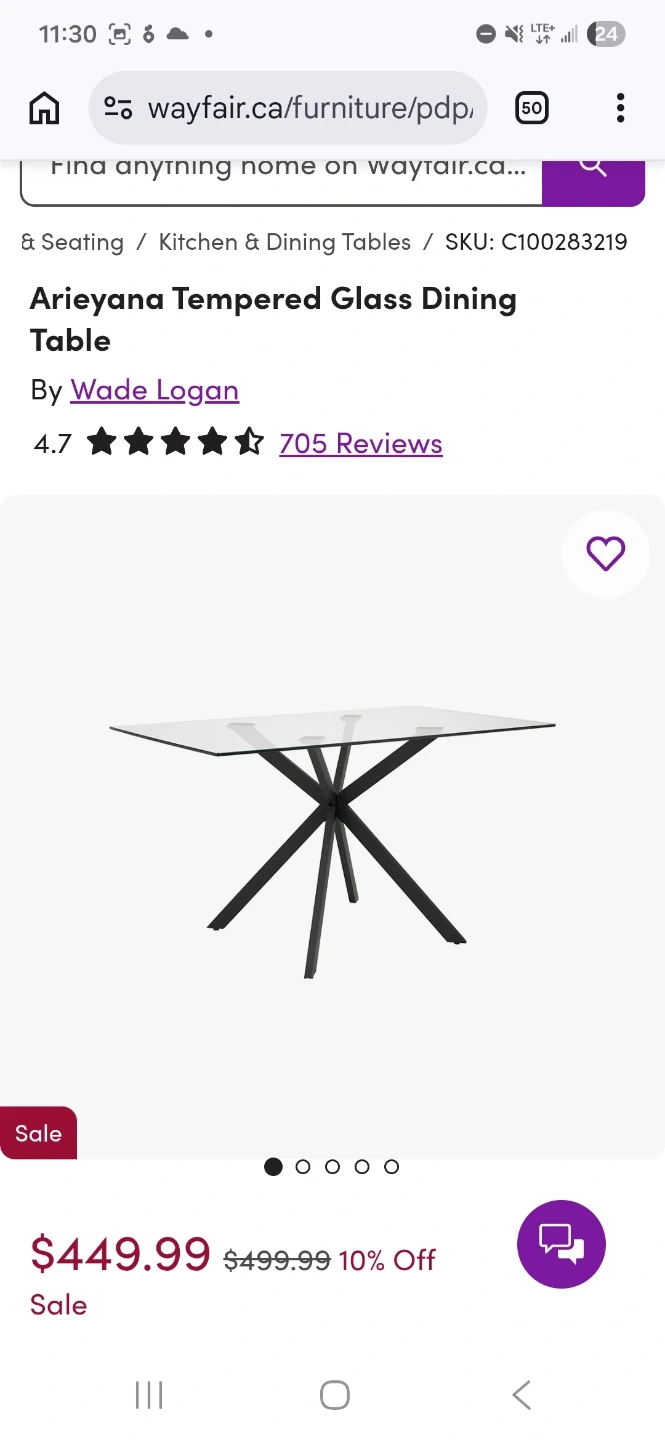The width and height of the screenshot is (665, 1440).
Task: Show recent apps from the navigation bar
Action: pyautogui.click(x=149, y=1395)
